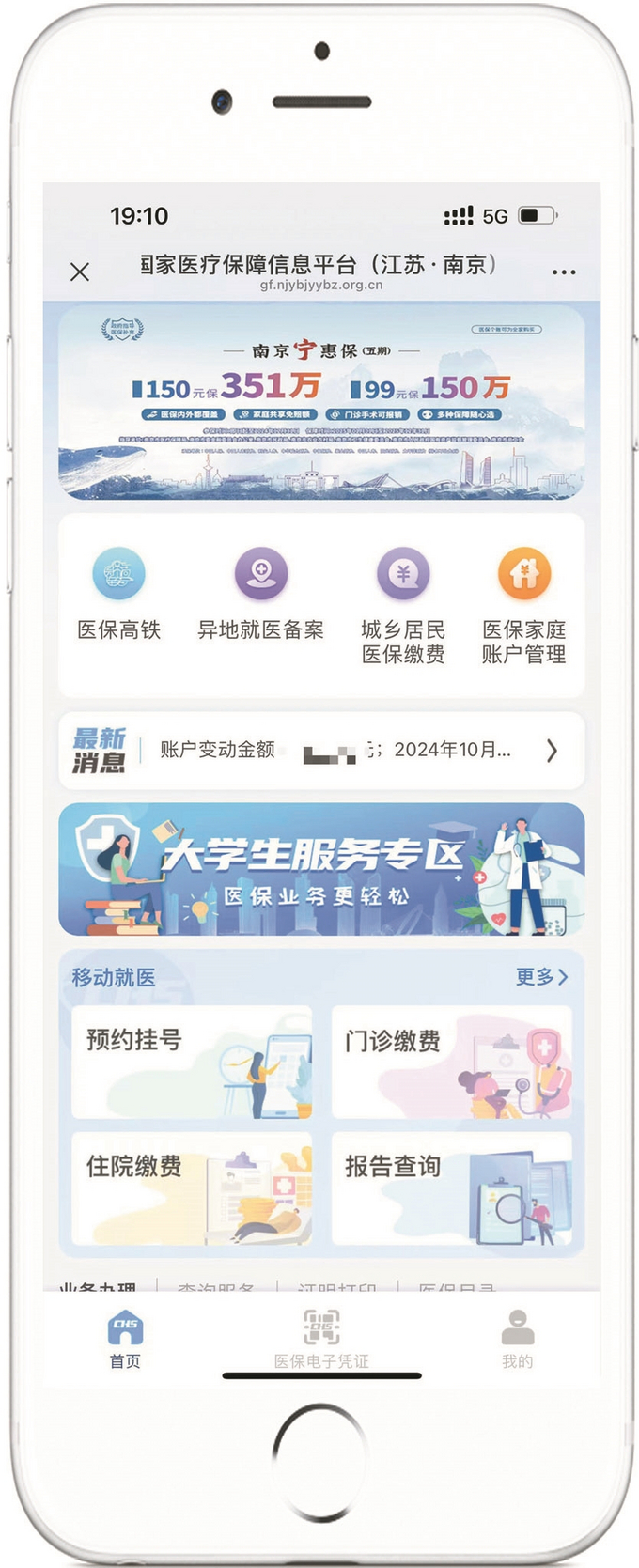Open the 住院缴费 card
Viewport: 639px width, 1568px height.
[x=192, y=1188]
